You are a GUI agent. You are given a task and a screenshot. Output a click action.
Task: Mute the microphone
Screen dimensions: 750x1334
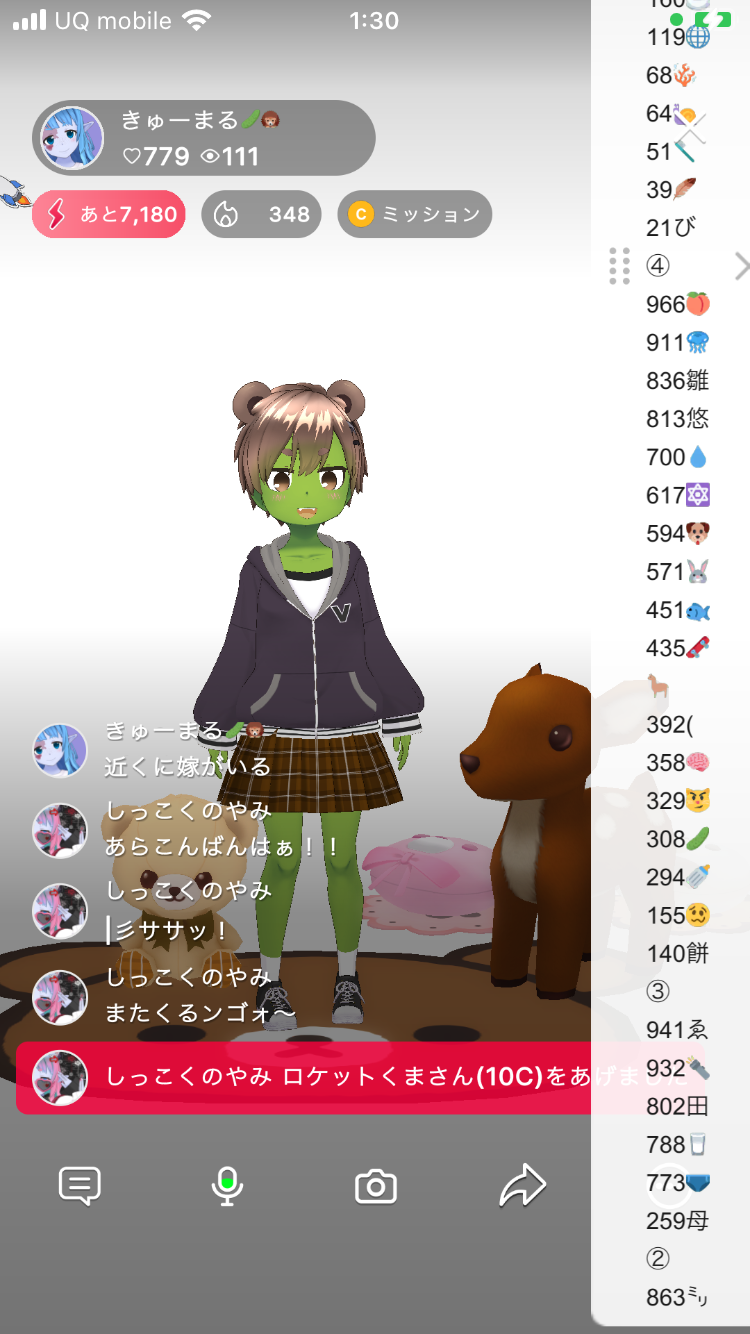point(227,1186)
